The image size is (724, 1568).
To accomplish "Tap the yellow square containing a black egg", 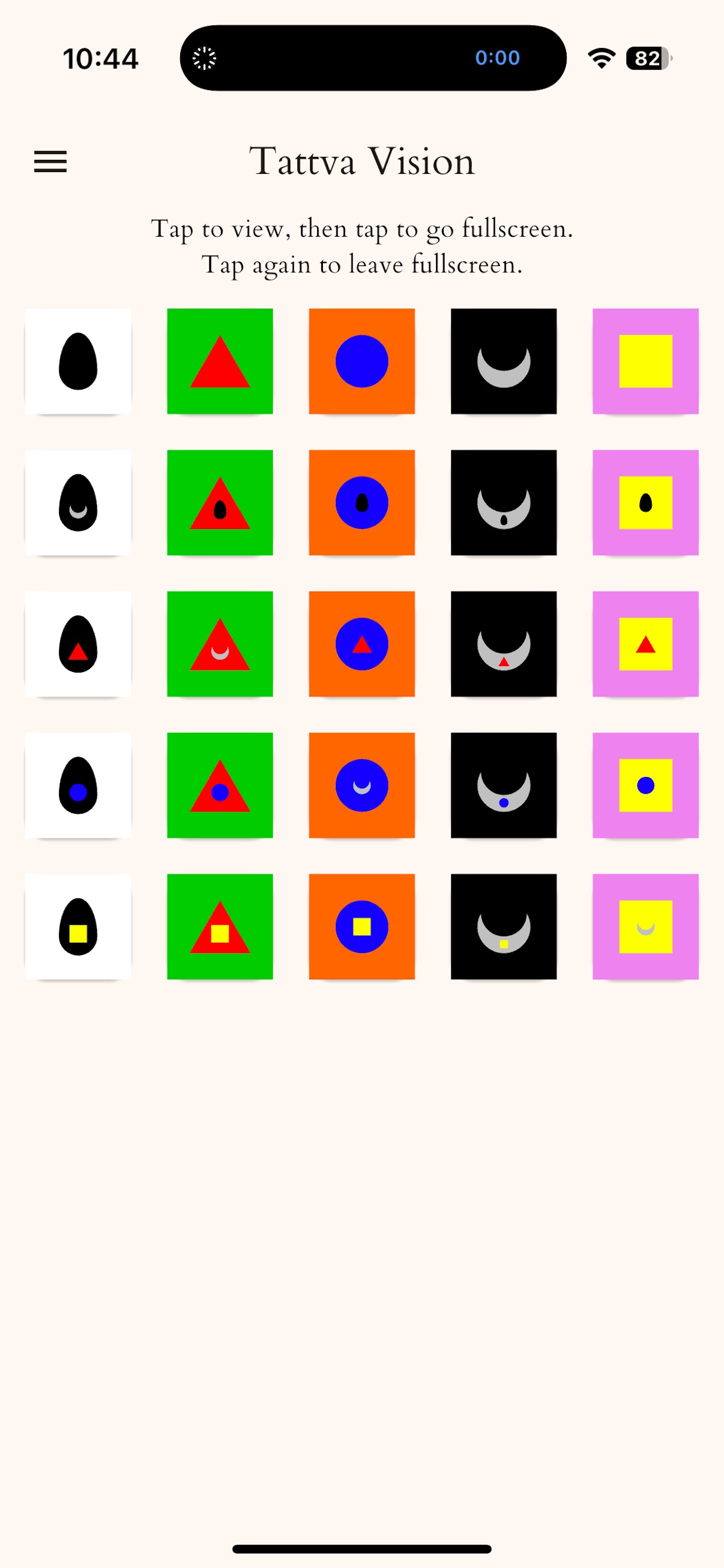I will pyautogui.click(x=645, y=502).
